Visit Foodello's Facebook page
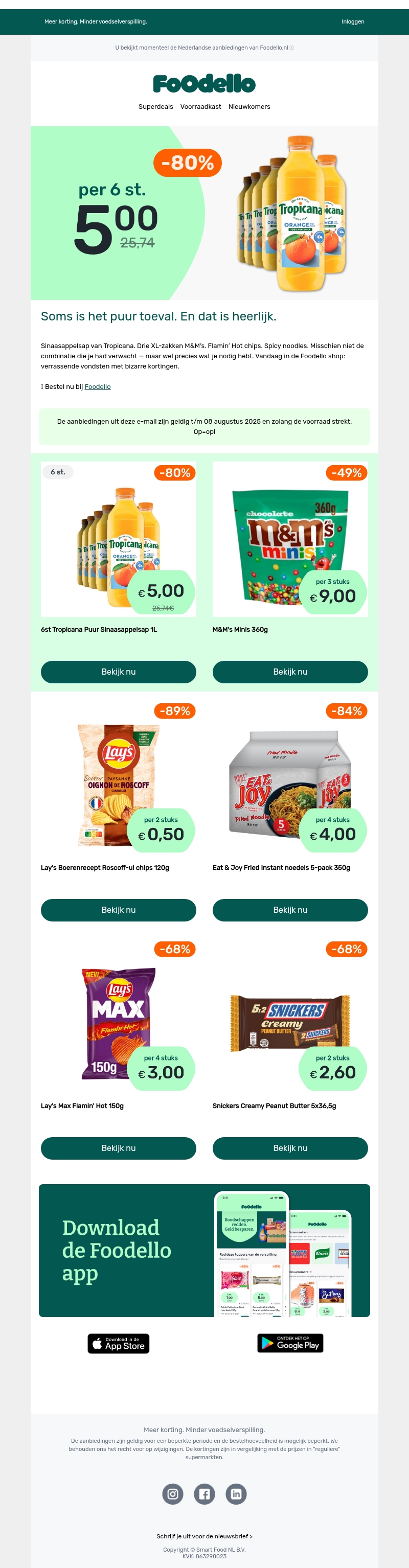409x1568 pixels. (x=204, y=1494)
